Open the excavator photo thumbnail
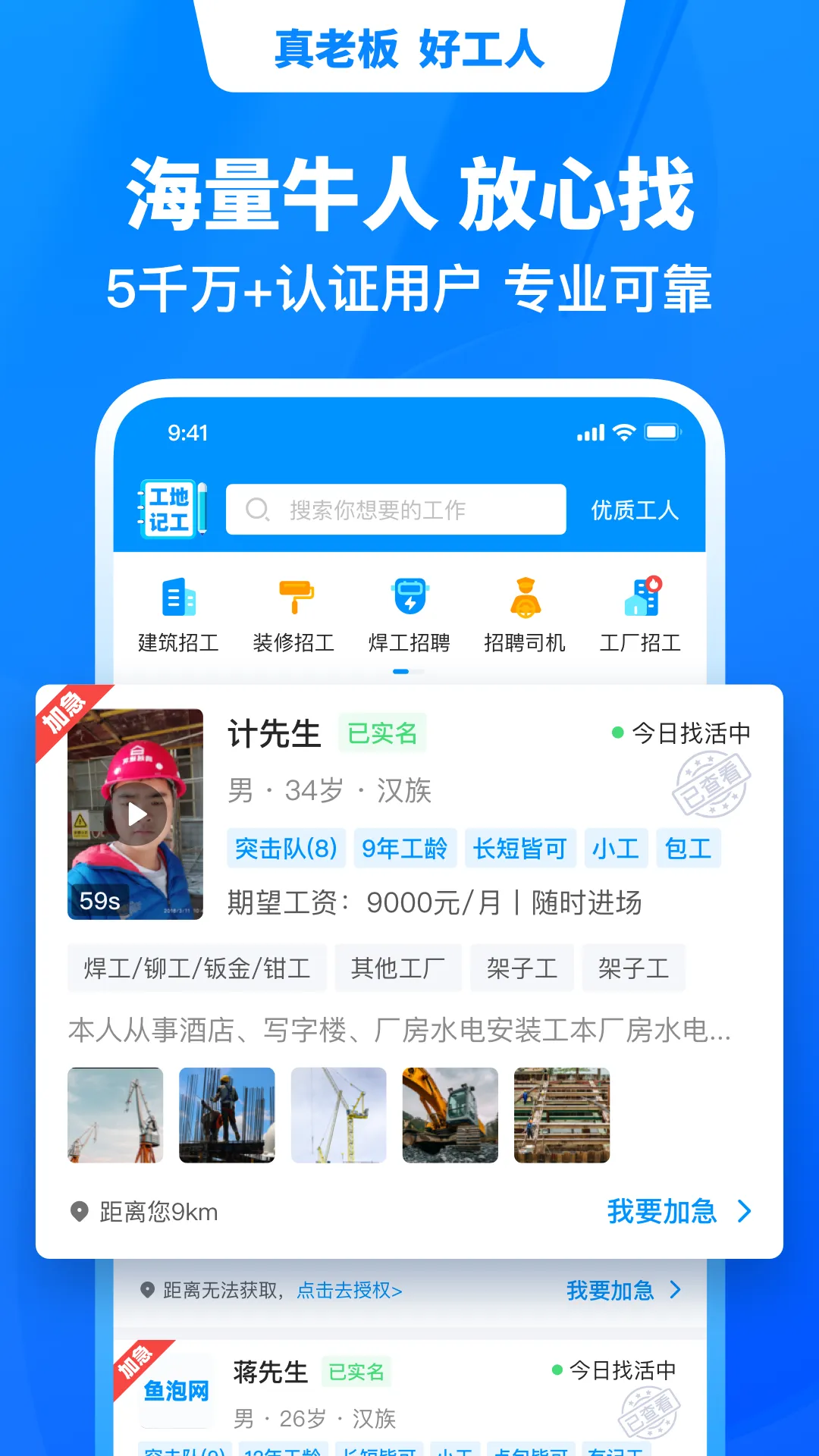Screen dimensions: 819x1456 [450, 1115]
